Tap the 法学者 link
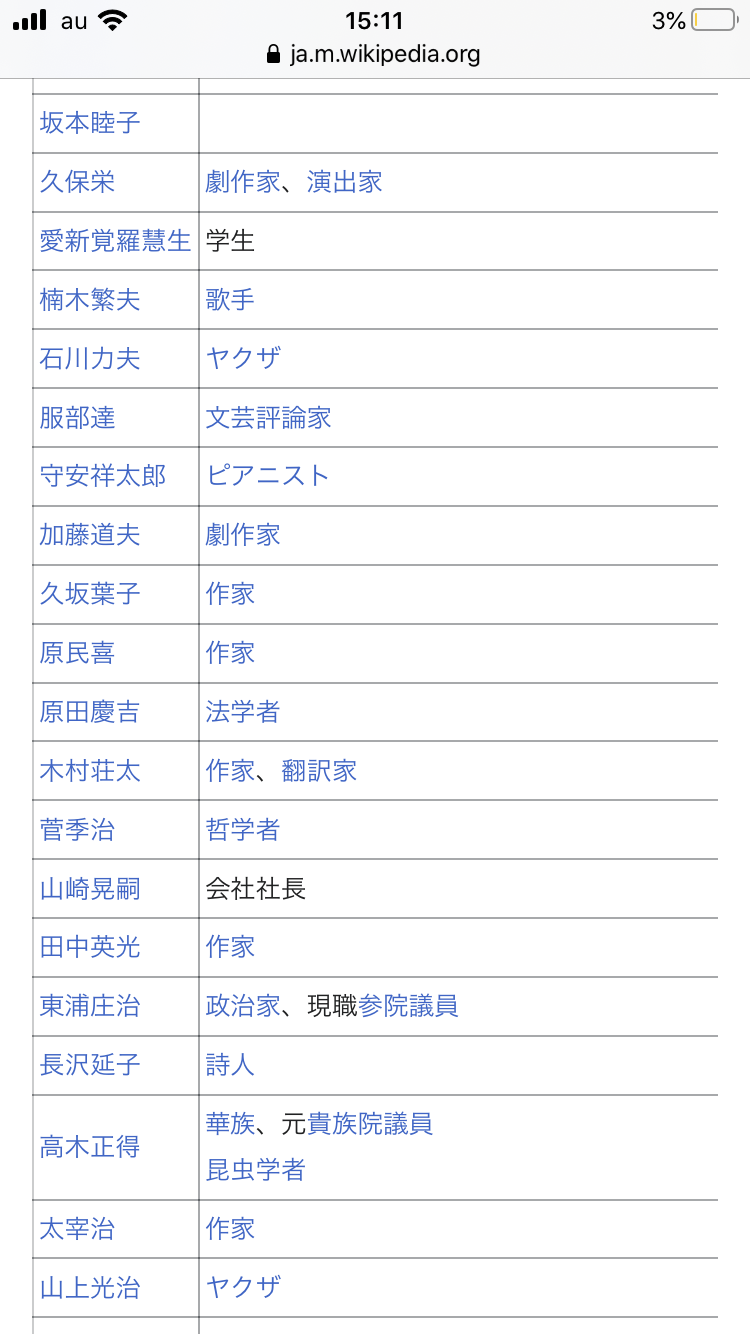This screenshot has width=750, height=1334. (243, 712)
